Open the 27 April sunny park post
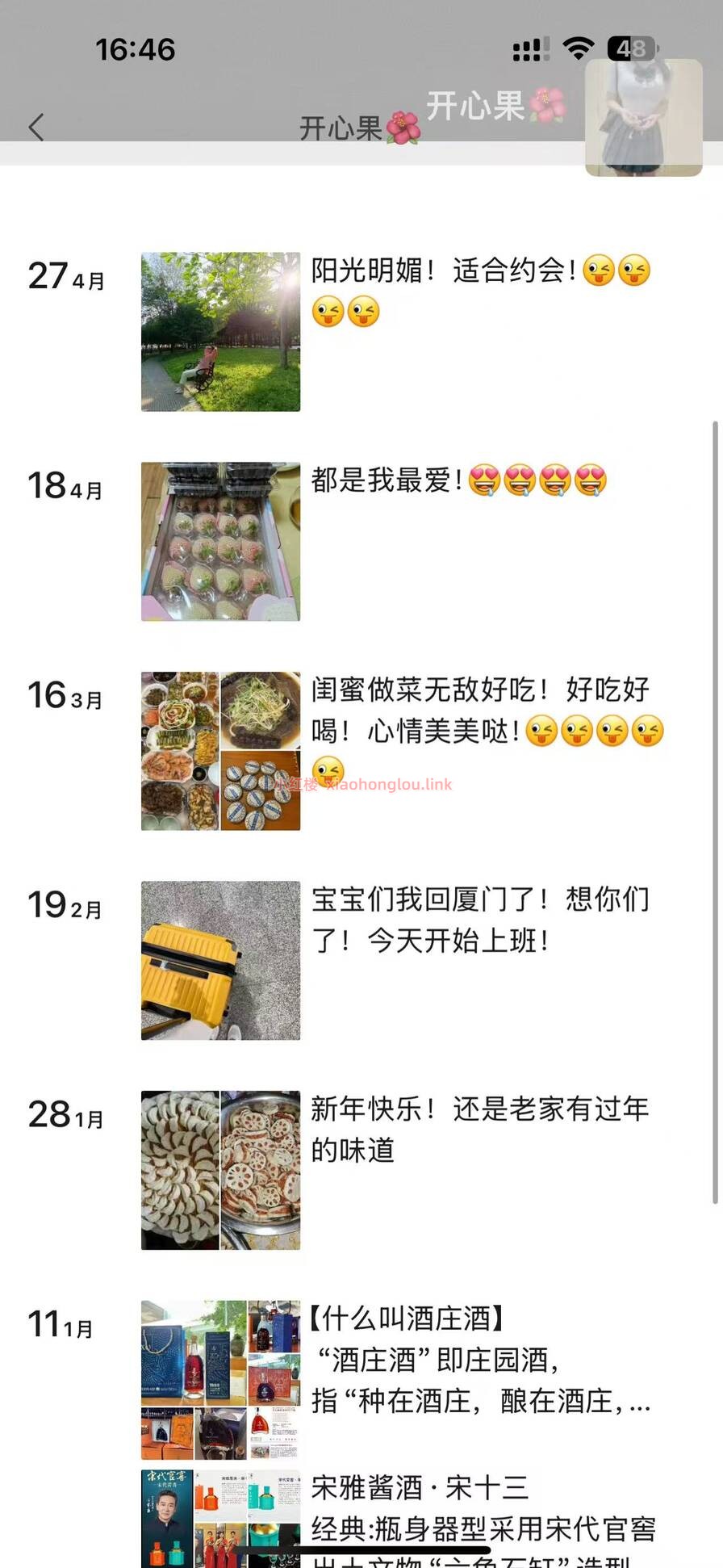Image resolution: width=723 pixels, height=1568 pixels. coord(220,332)
